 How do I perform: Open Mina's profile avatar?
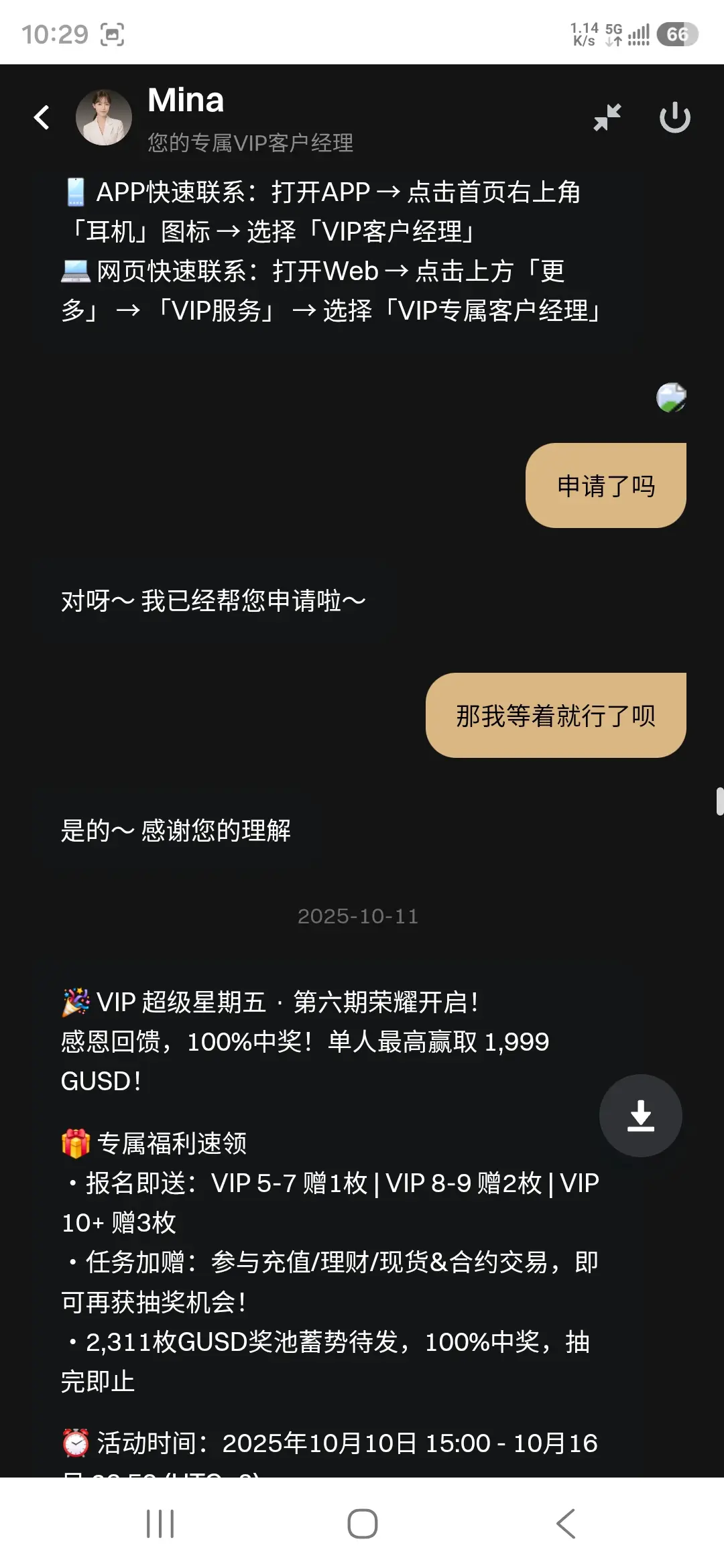tap(104, 117)
